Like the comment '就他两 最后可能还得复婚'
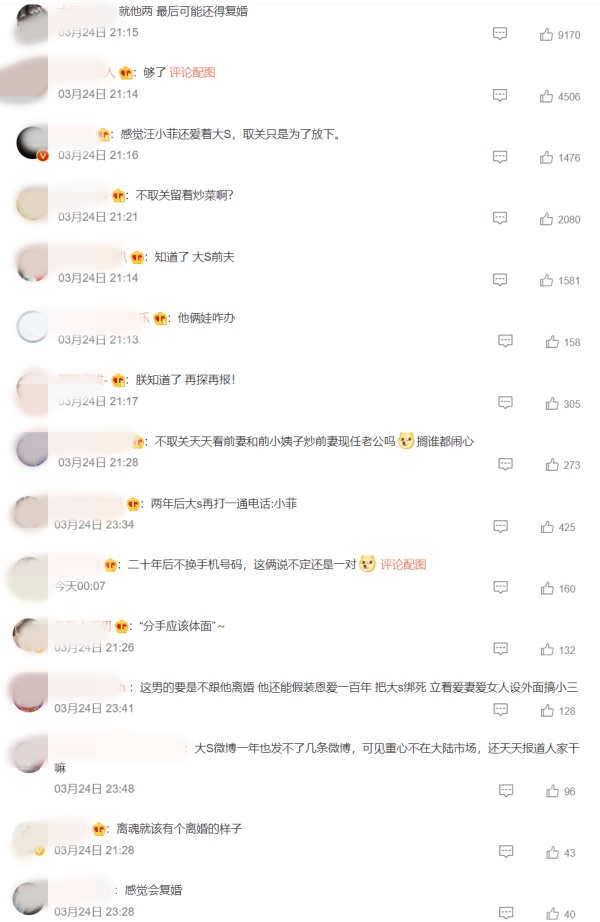The height and width of the screenshot is (922, 600). click(547, 34)
